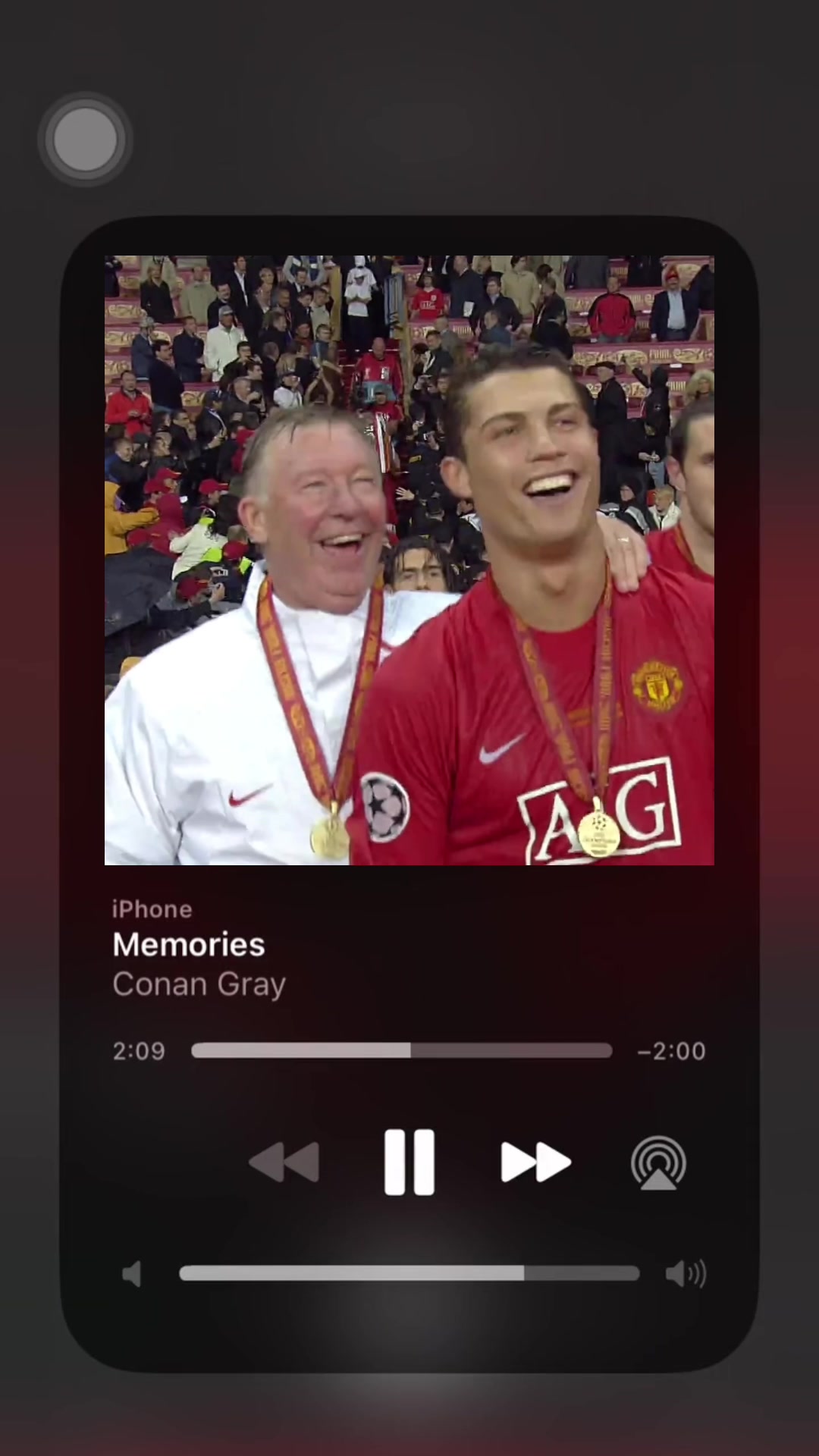Pause the song Memories
Image resolution: width=819 pixels, height=1456 pixels.
click(x=409, y=1162)
